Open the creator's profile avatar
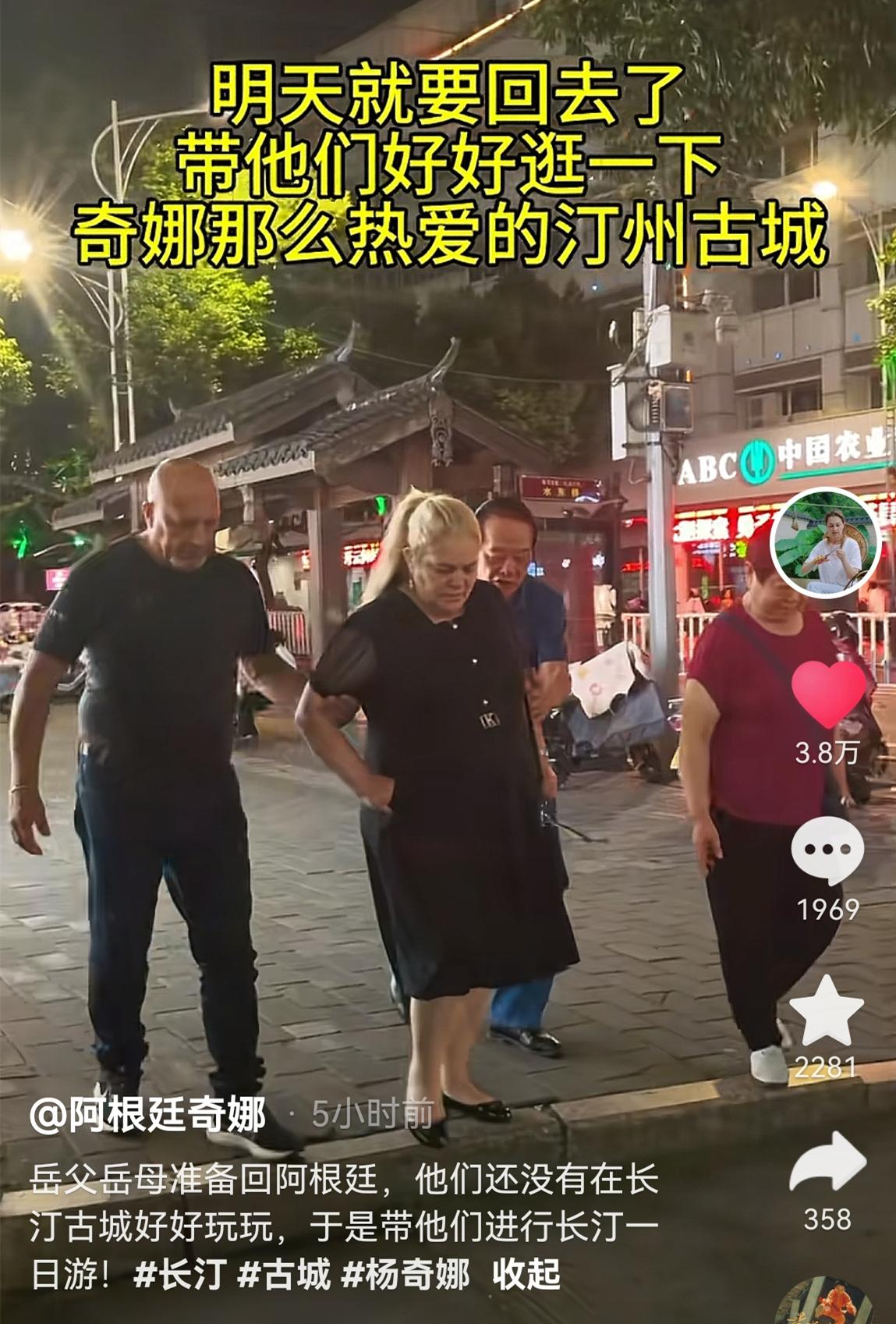Screen dimensions: 896x1324 825,544
